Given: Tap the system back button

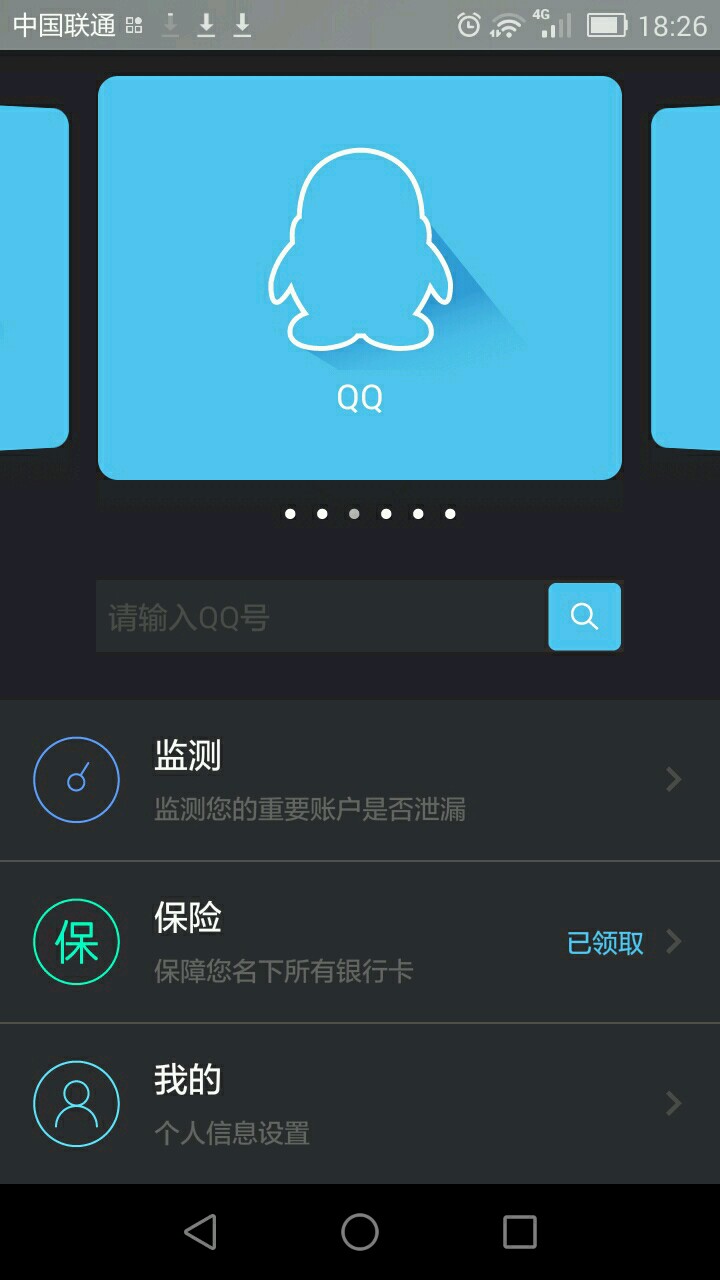Looking at the screenshot, I should pos(200,1232).
